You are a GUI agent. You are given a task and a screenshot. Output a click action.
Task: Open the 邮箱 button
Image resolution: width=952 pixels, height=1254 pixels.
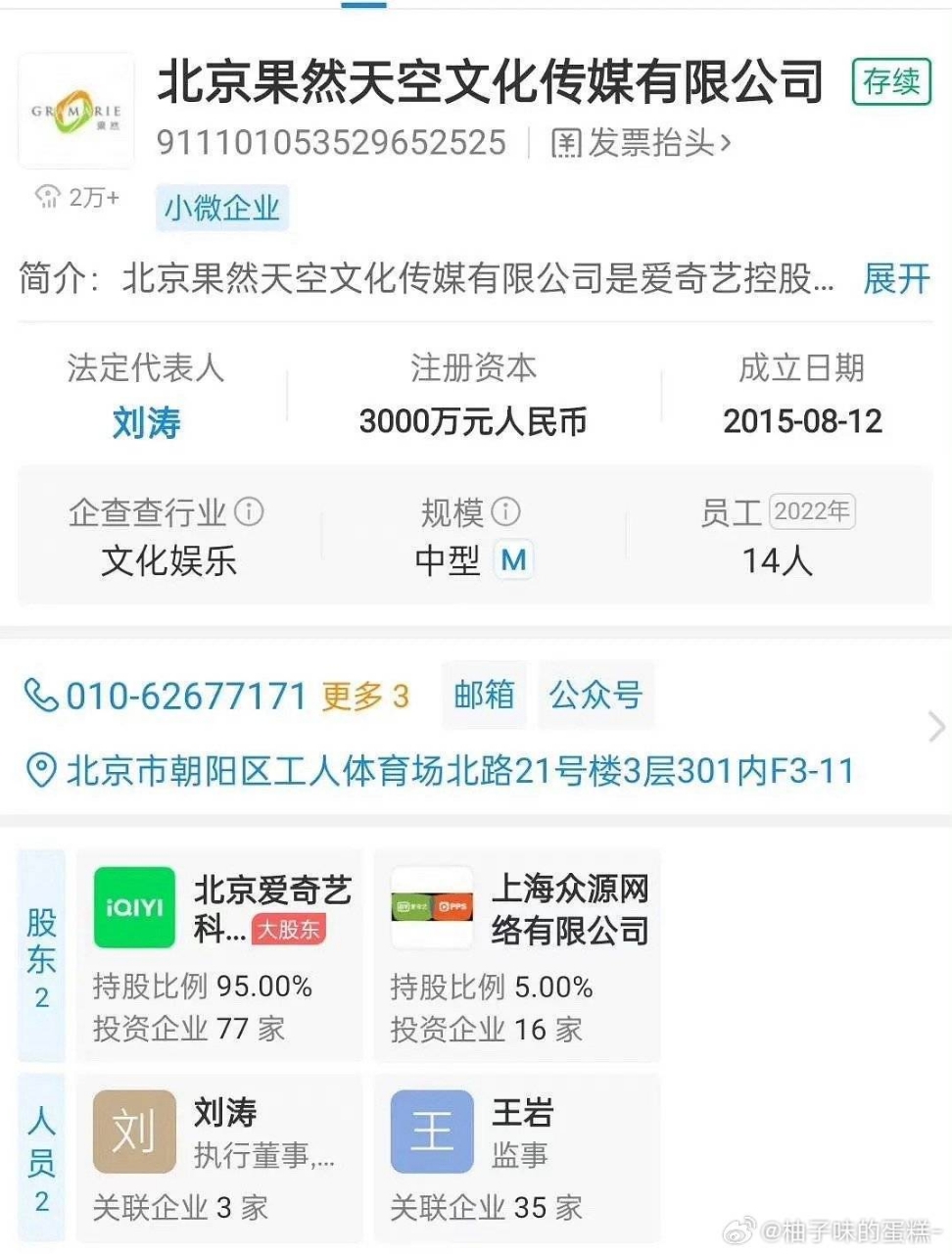[484, 695]
